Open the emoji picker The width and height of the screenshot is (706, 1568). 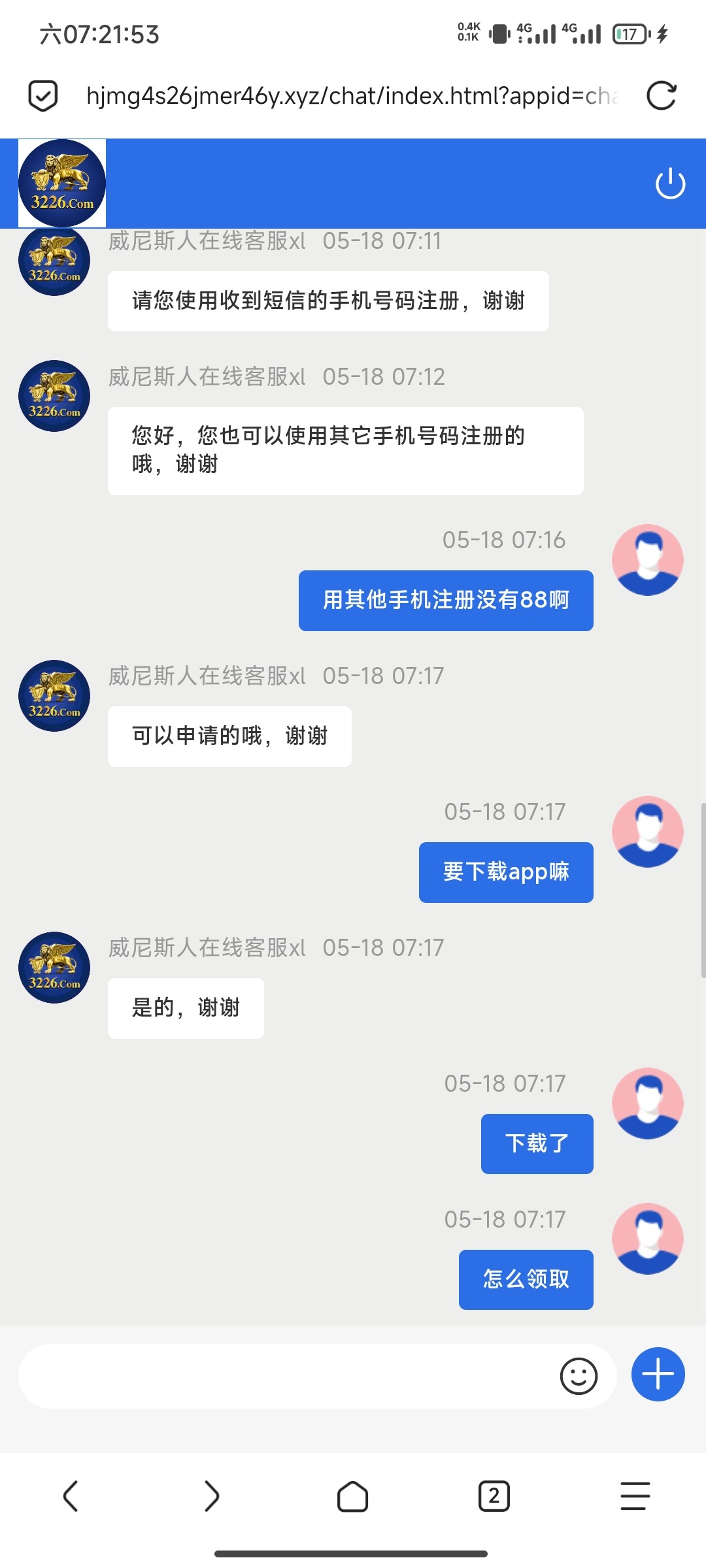click(579, 1376)
